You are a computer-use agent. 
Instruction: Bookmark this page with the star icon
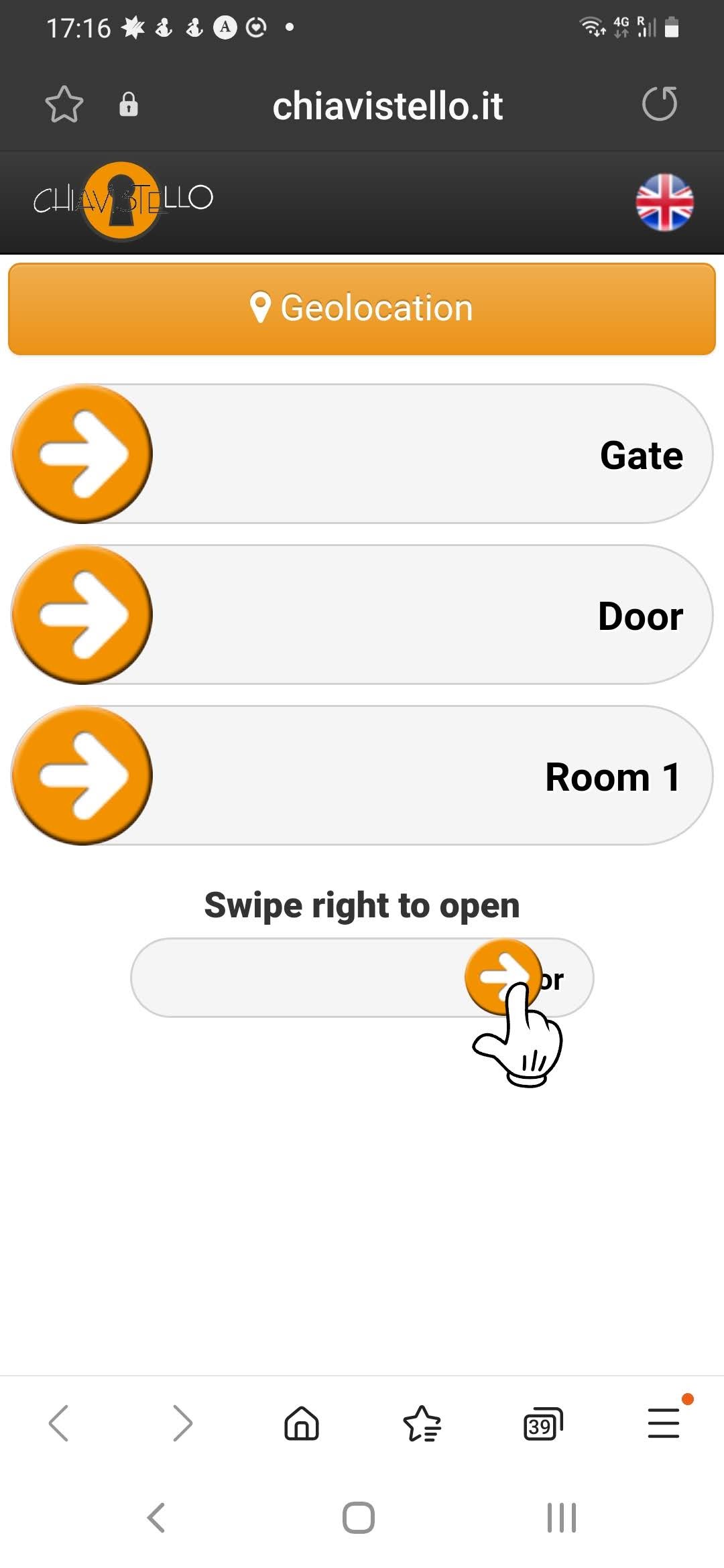pyautogui.click(x=64, y=105)
